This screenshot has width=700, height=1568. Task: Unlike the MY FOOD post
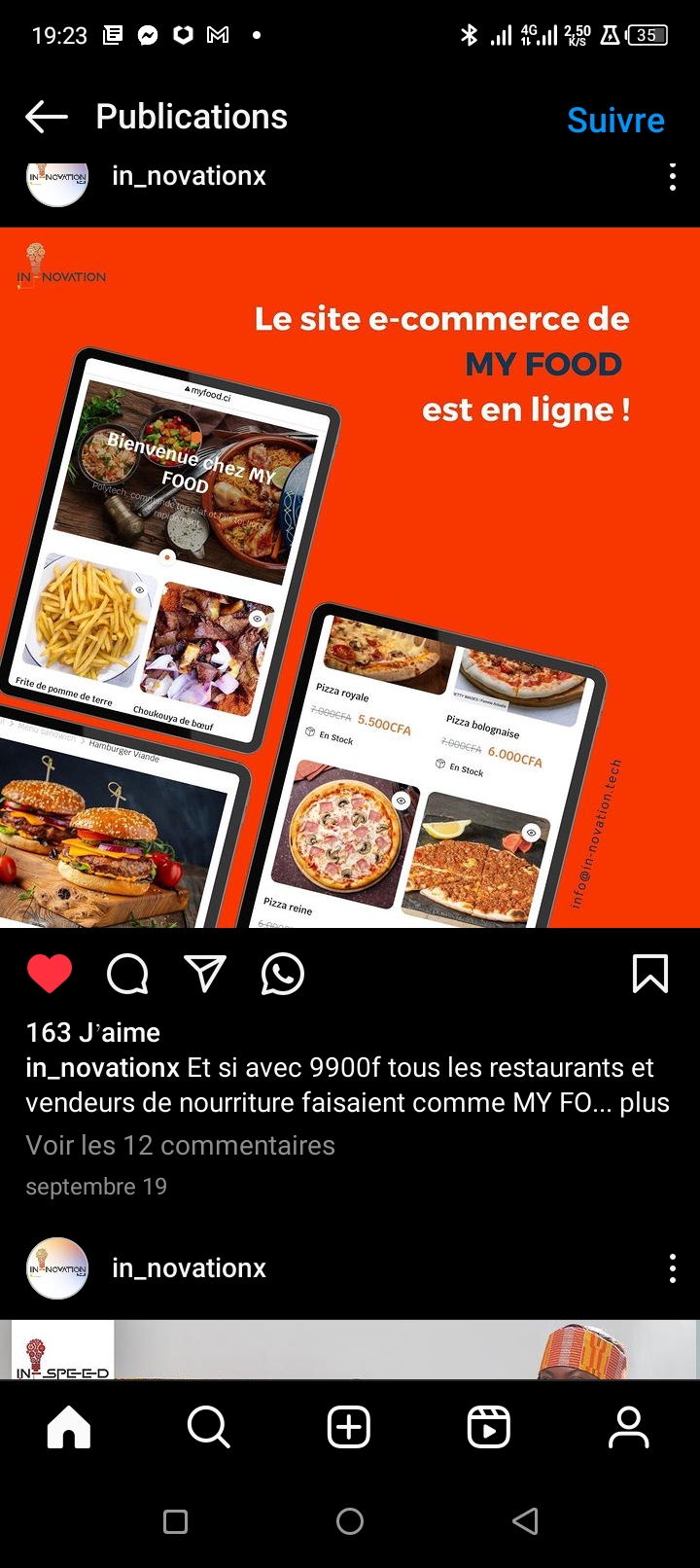click(50, 974)
